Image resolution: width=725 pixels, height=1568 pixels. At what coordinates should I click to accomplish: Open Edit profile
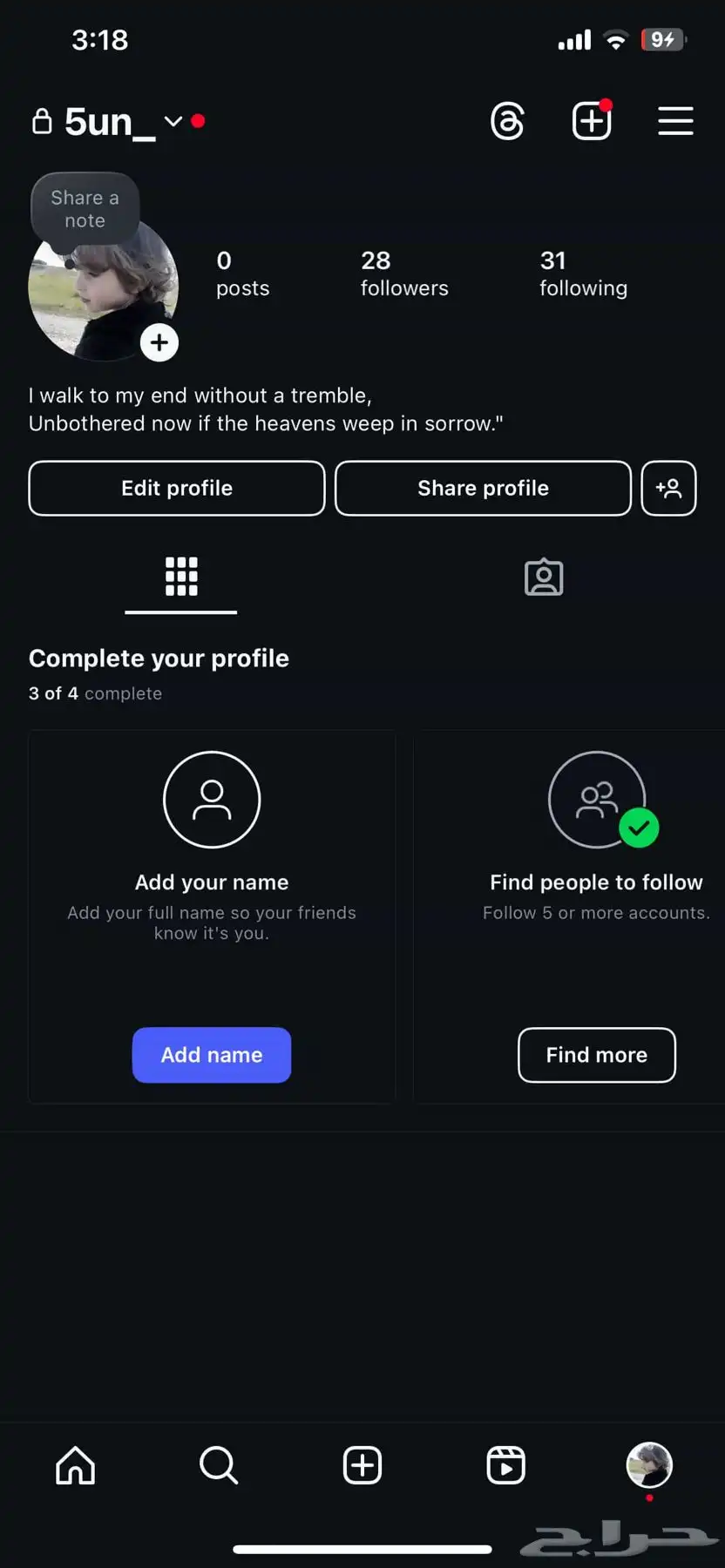(x=177, y=488)
